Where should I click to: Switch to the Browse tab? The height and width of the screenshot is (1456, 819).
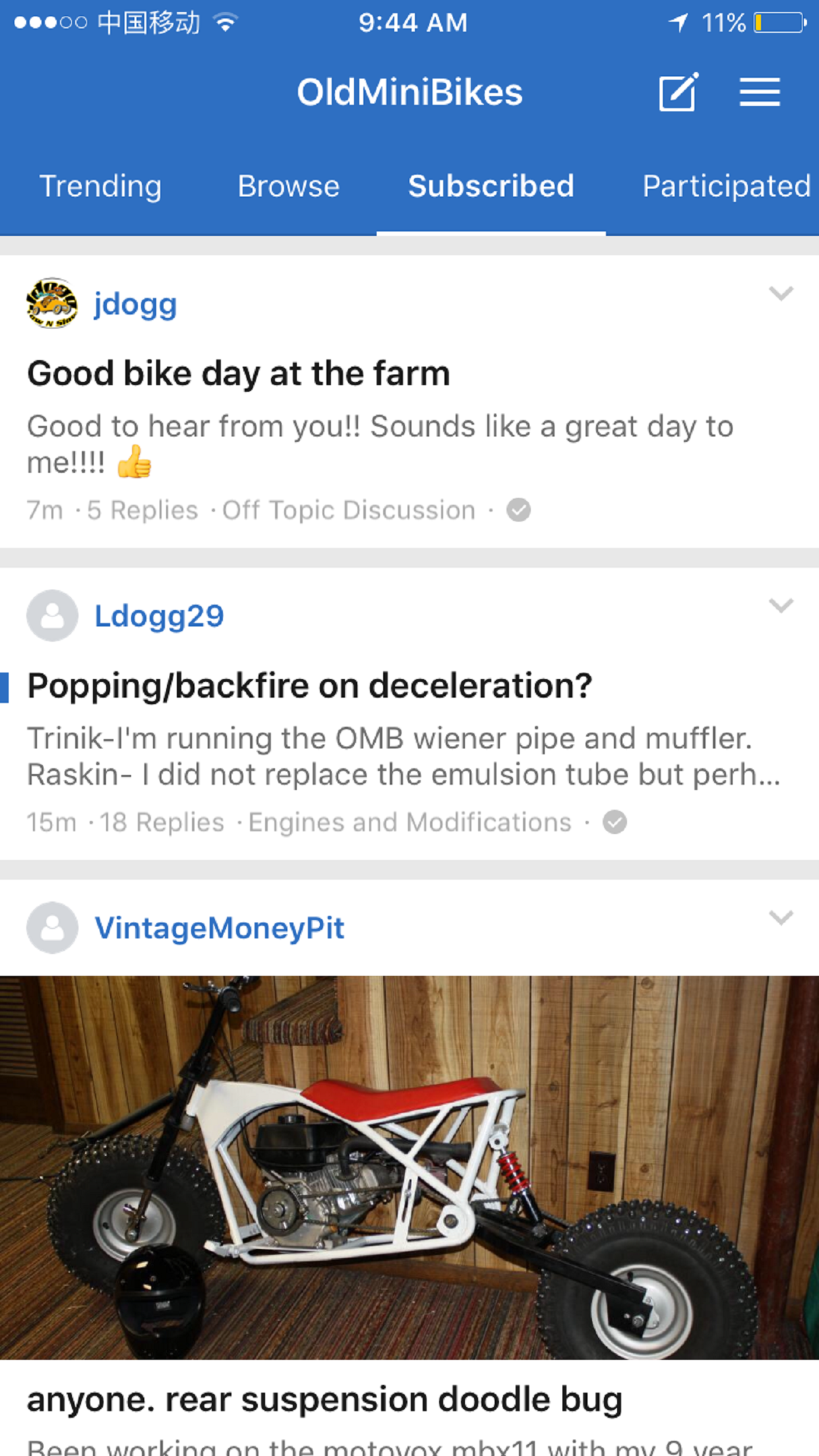click(288, 186)
